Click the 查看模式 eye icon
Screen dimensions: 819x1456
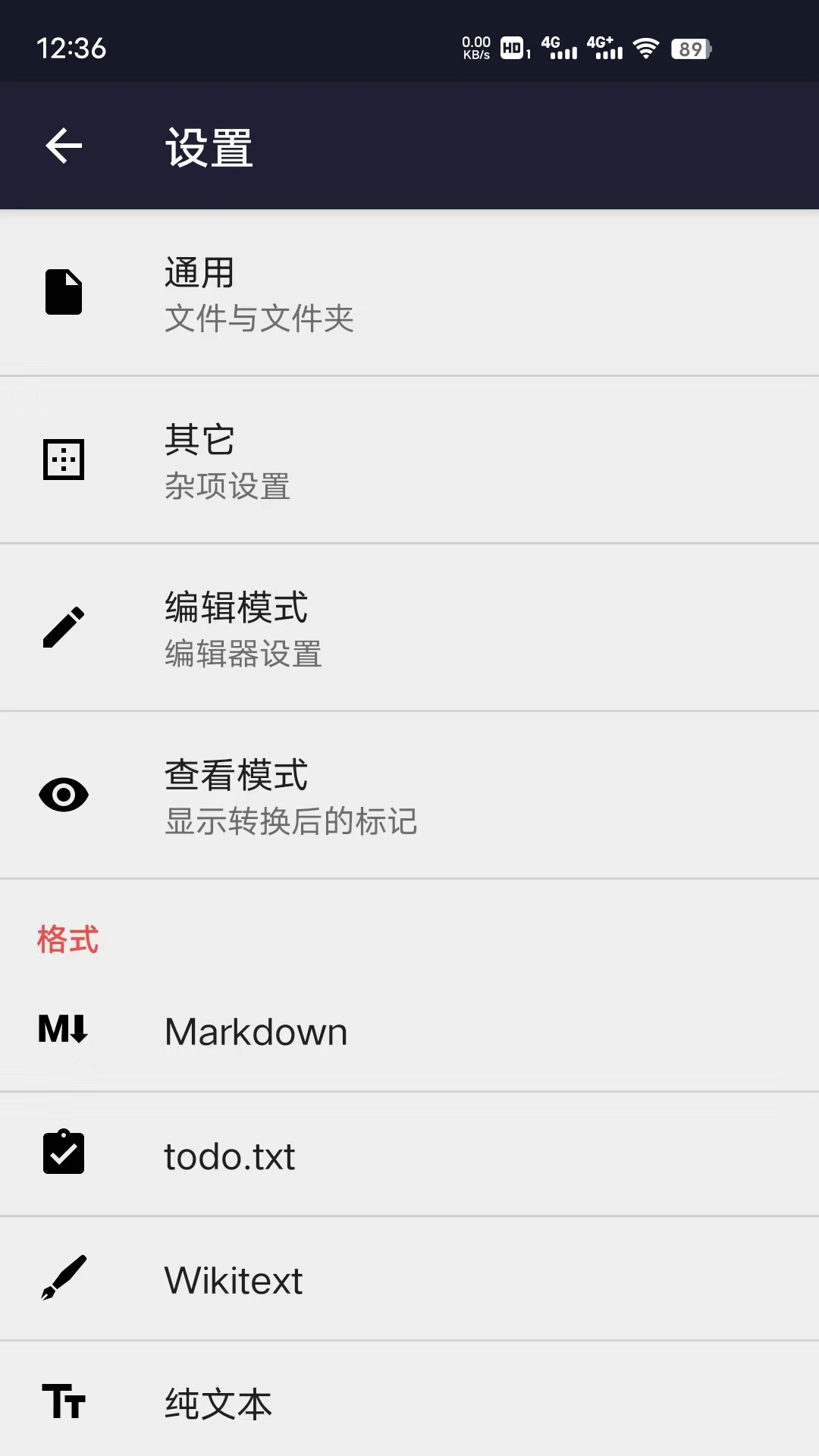(64, 795)
